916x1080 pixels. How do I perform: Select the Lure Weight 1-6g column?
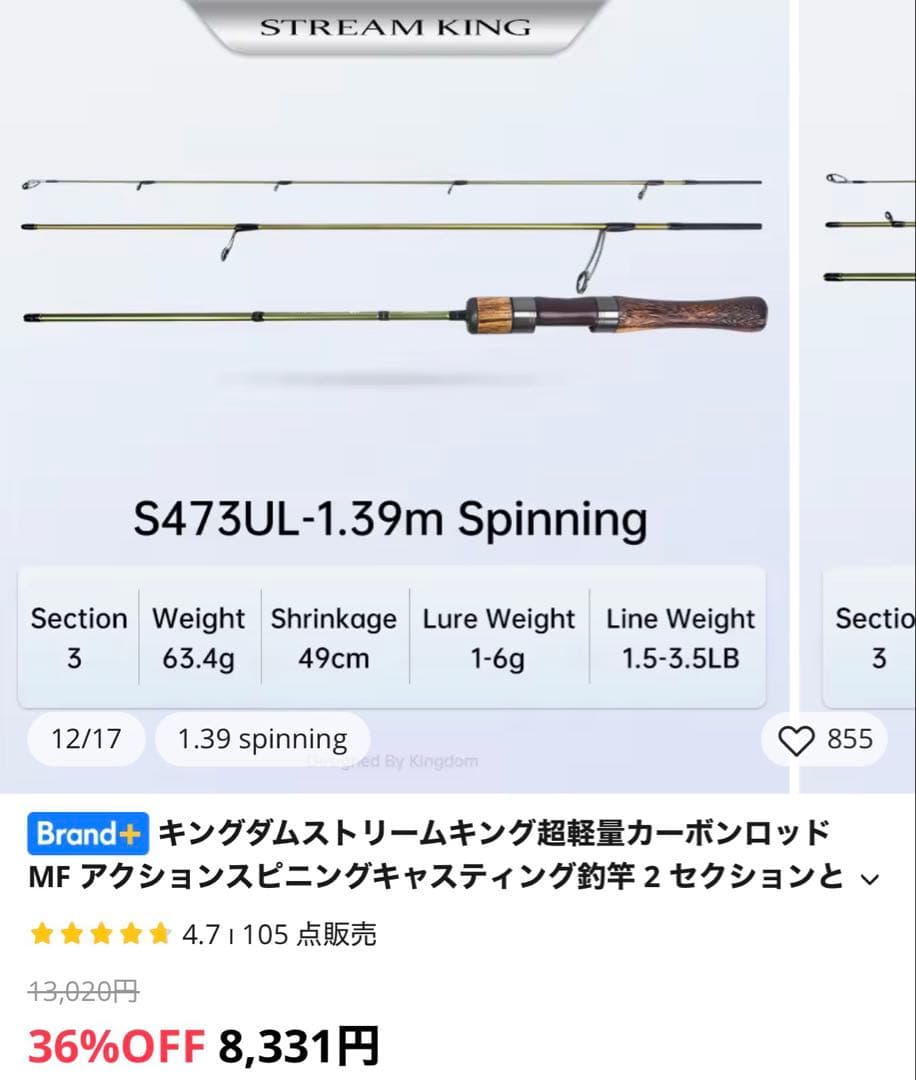coord(498,636)
